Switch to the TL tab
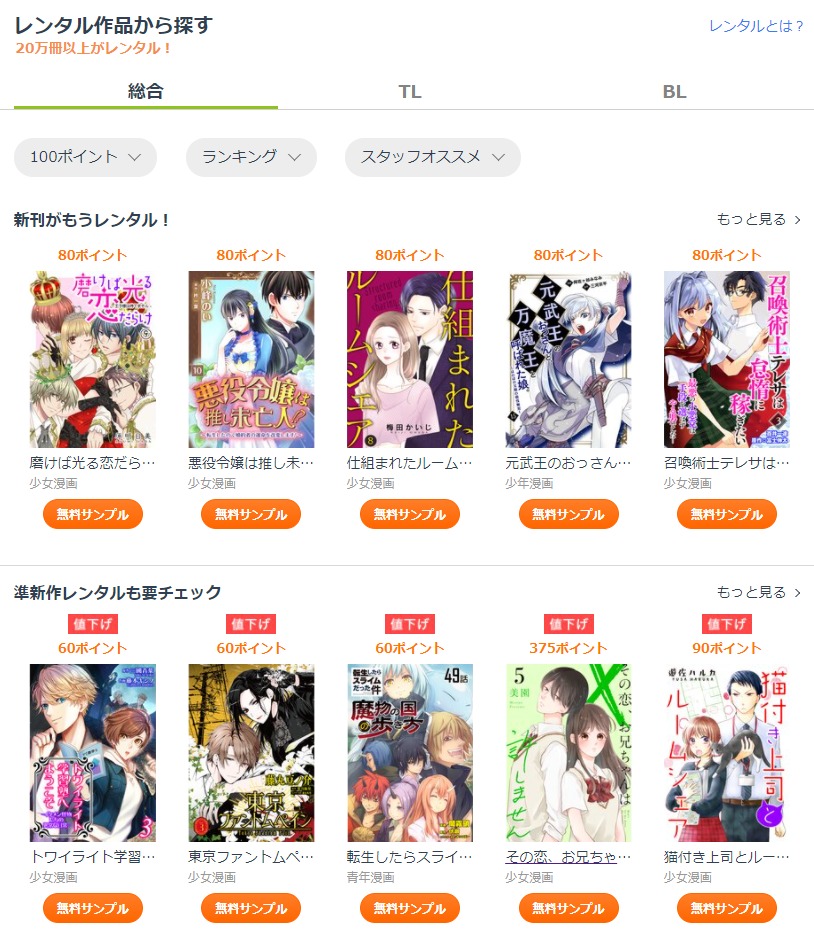 click(x=410, y=91)
